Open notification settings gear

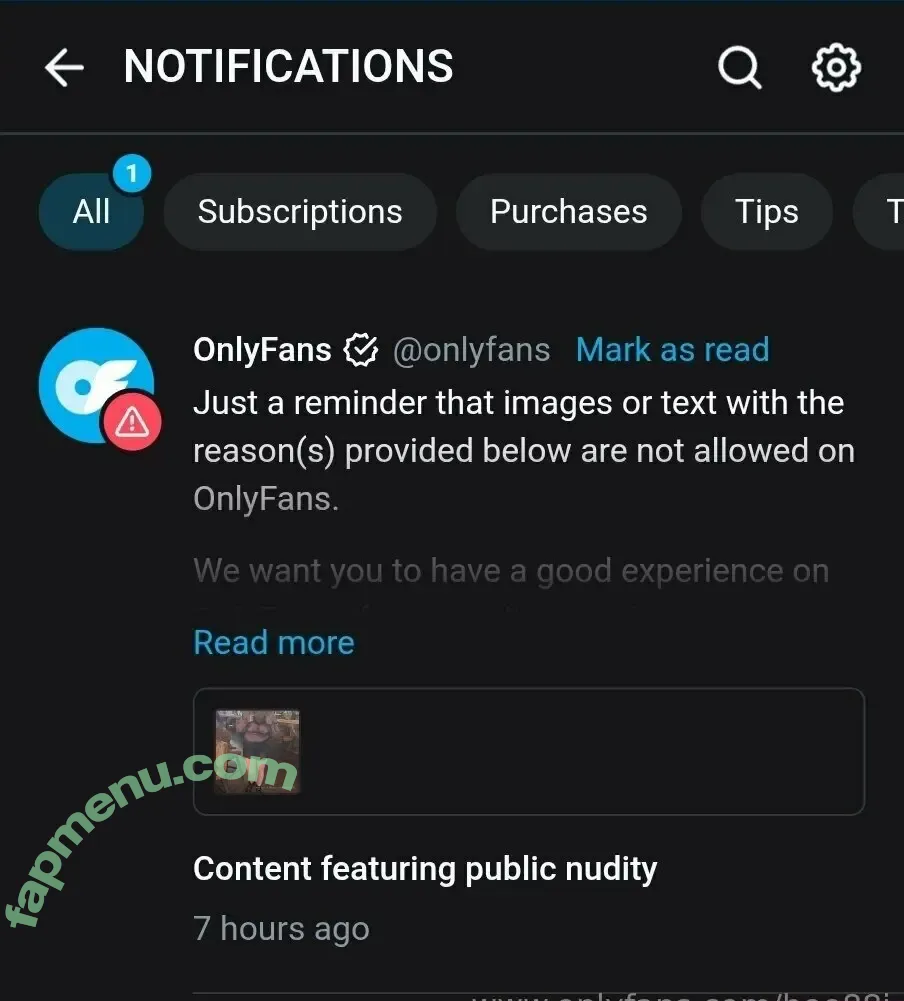pos(835,68)
